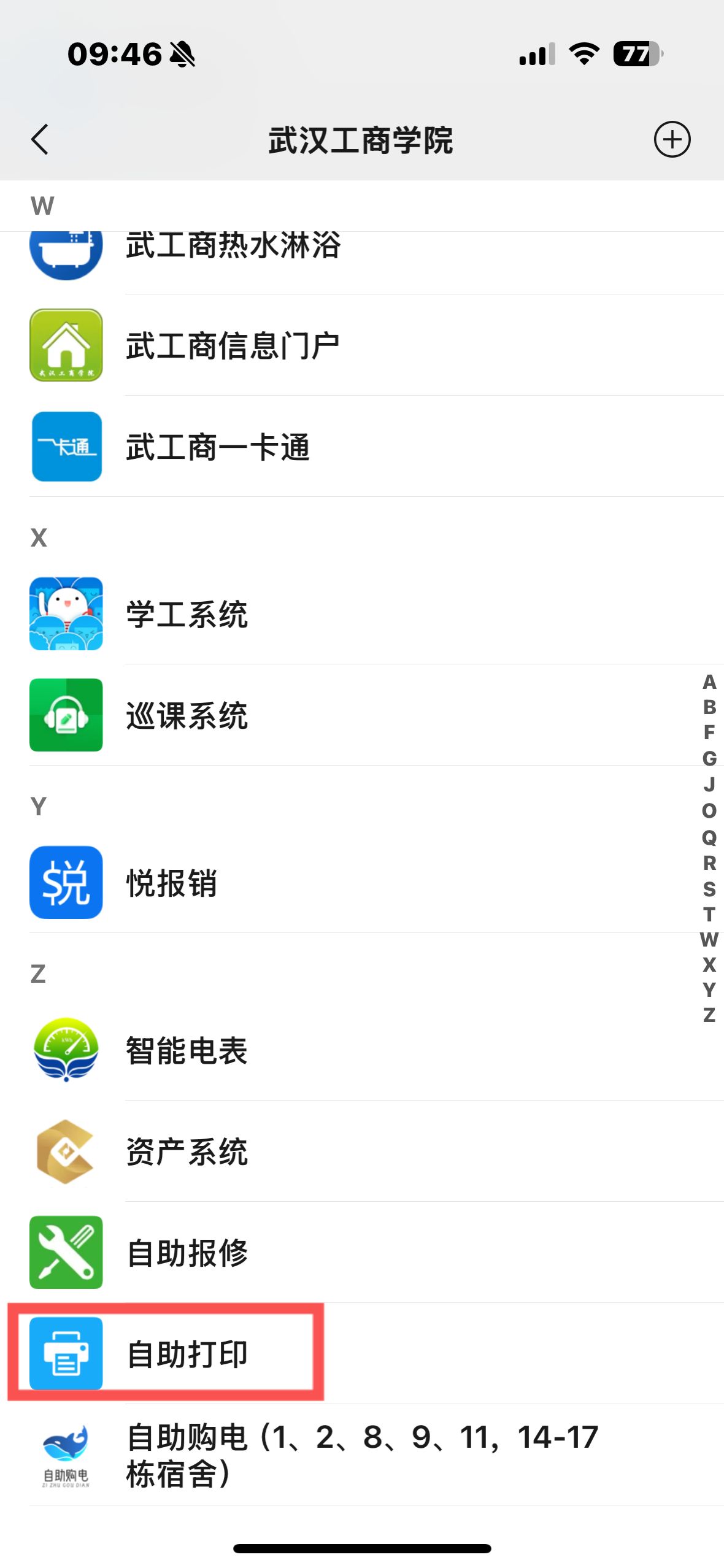Open 自助报修
The image size is (724, 1568).
point(187,1253)
